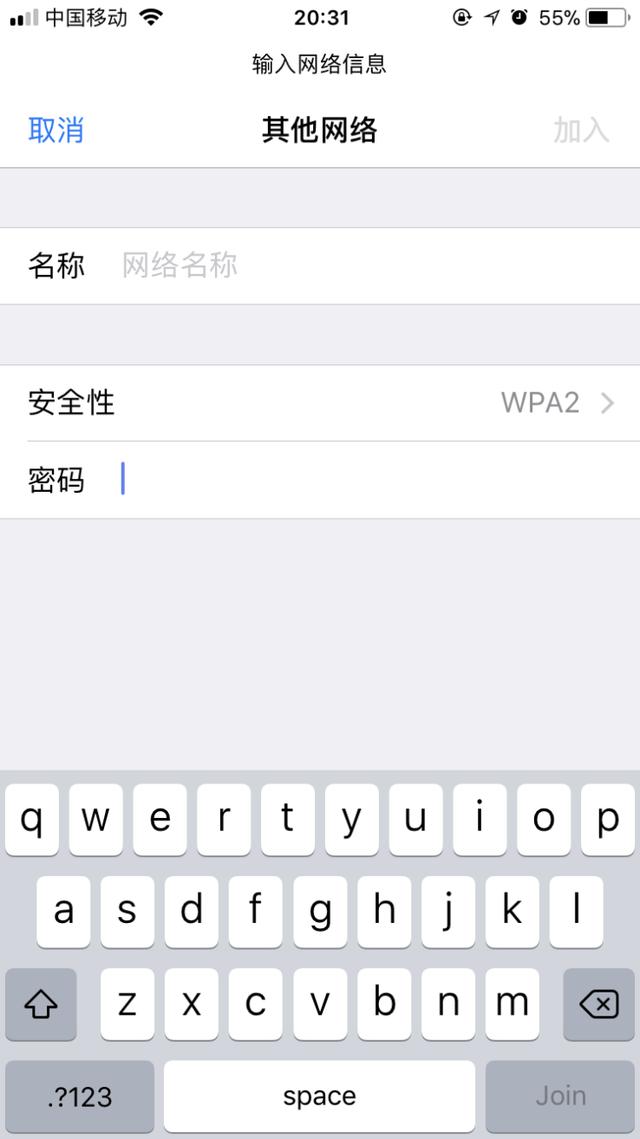Screen dimensions: 640x1139
Task: Tap the 加入 button at top right
Action: [581, 130]
